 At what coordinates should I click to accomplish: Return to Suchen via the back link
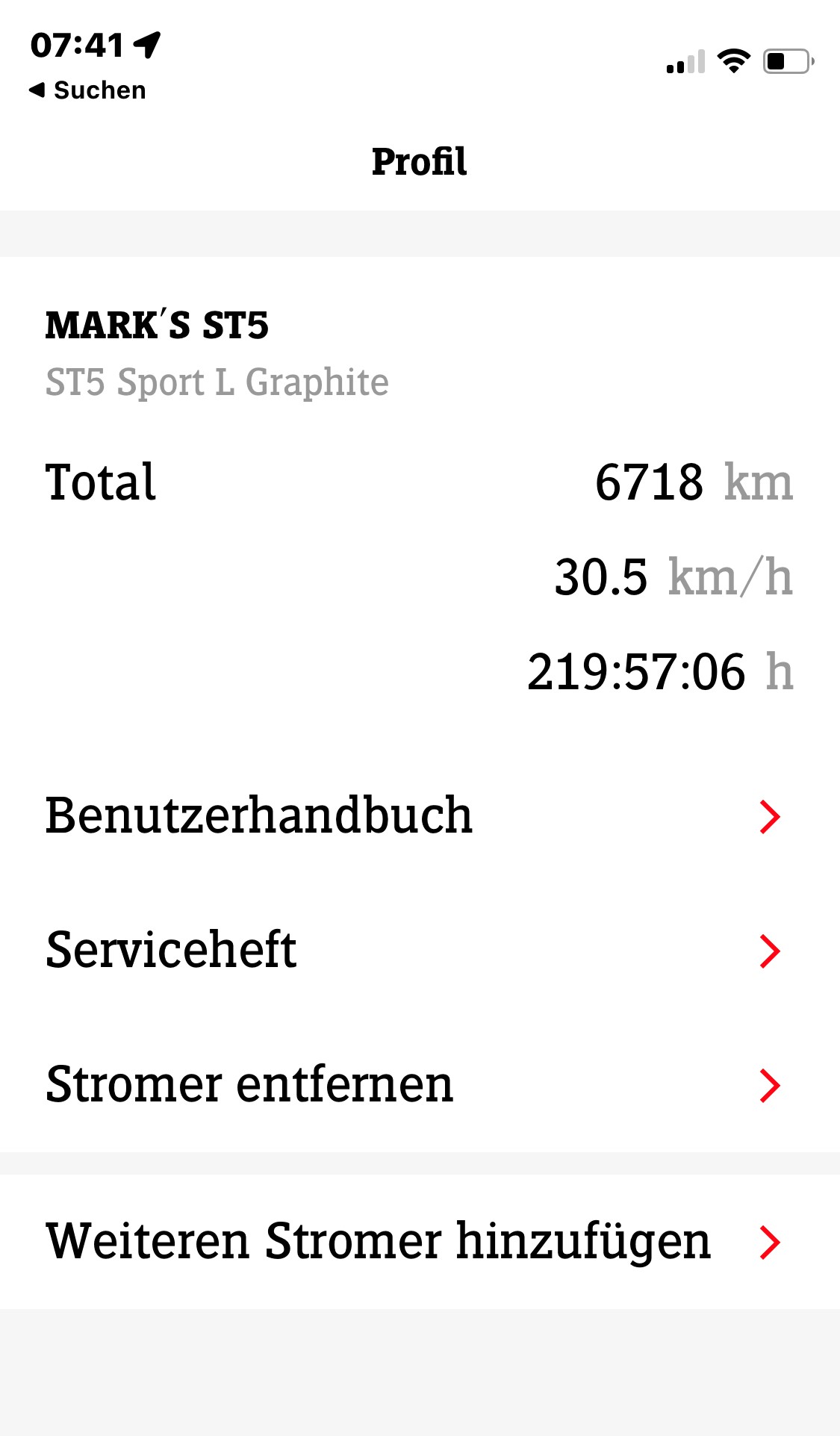[87, 90]
